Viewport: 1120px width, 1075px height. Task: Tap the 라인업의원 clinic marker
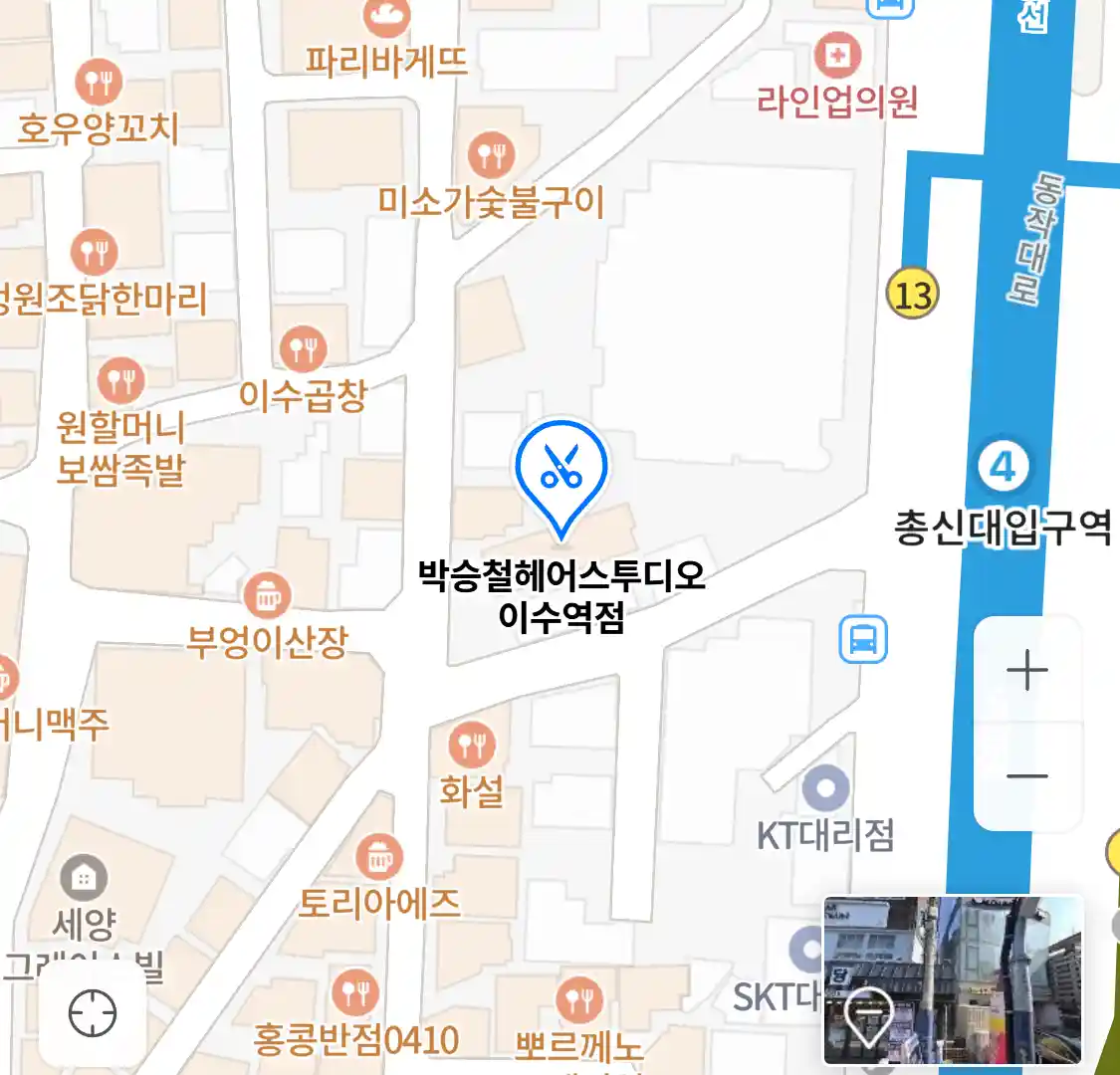[x=837, y=56]
